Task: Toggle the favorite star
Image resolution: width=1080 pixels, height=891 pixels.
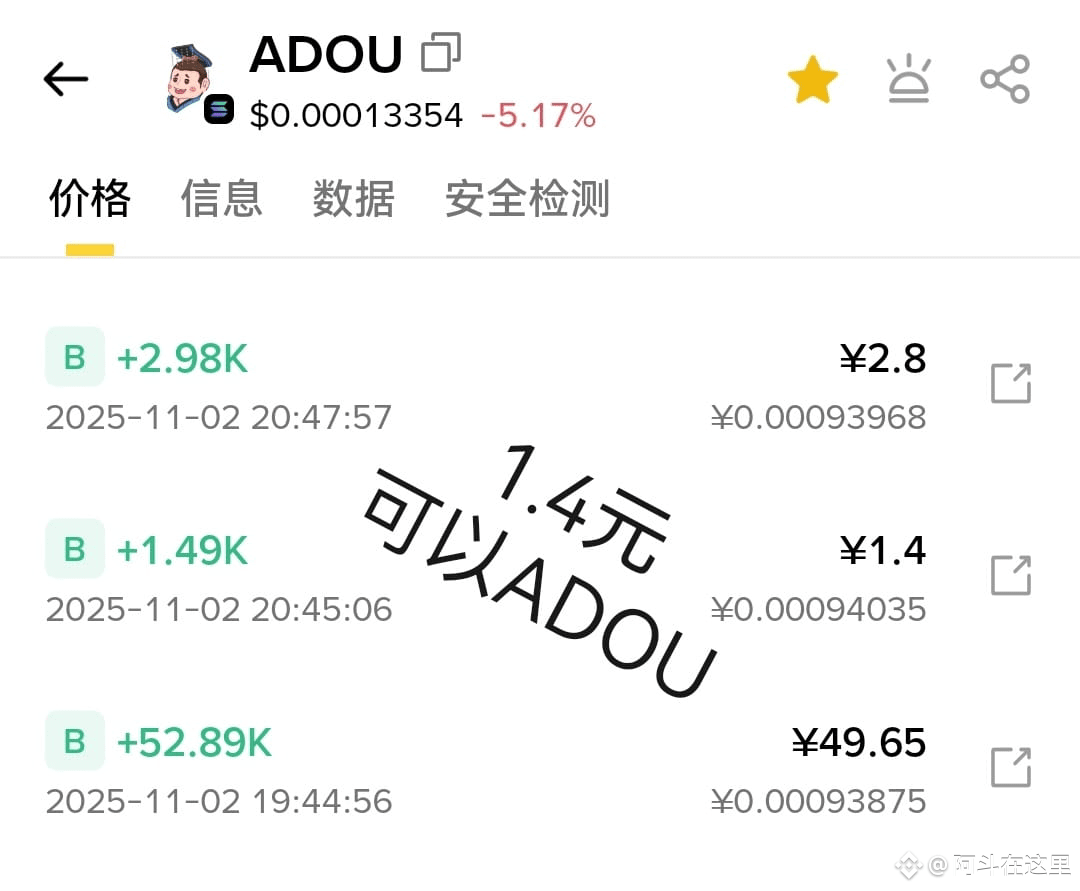Action: coord(812,80)
